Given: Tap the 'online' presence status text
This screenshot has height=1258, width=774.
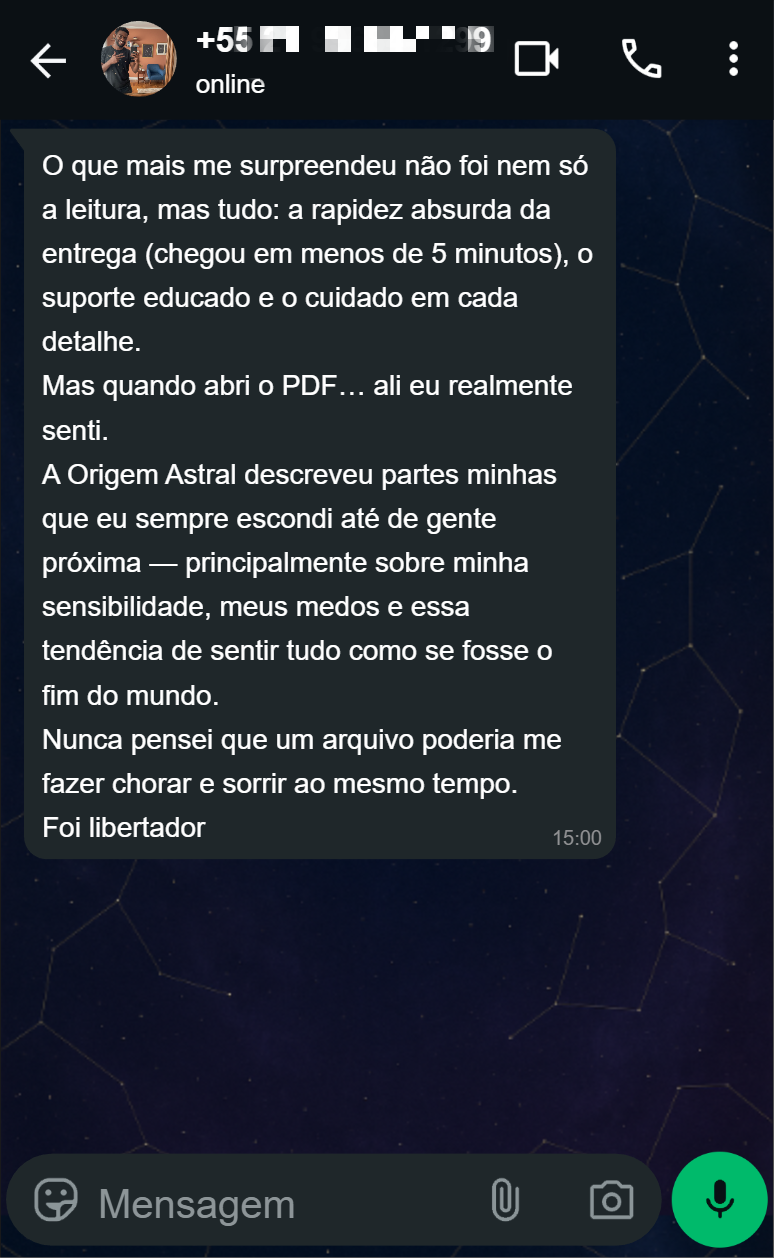Looking at the screenshot, I should click(229, 85).
